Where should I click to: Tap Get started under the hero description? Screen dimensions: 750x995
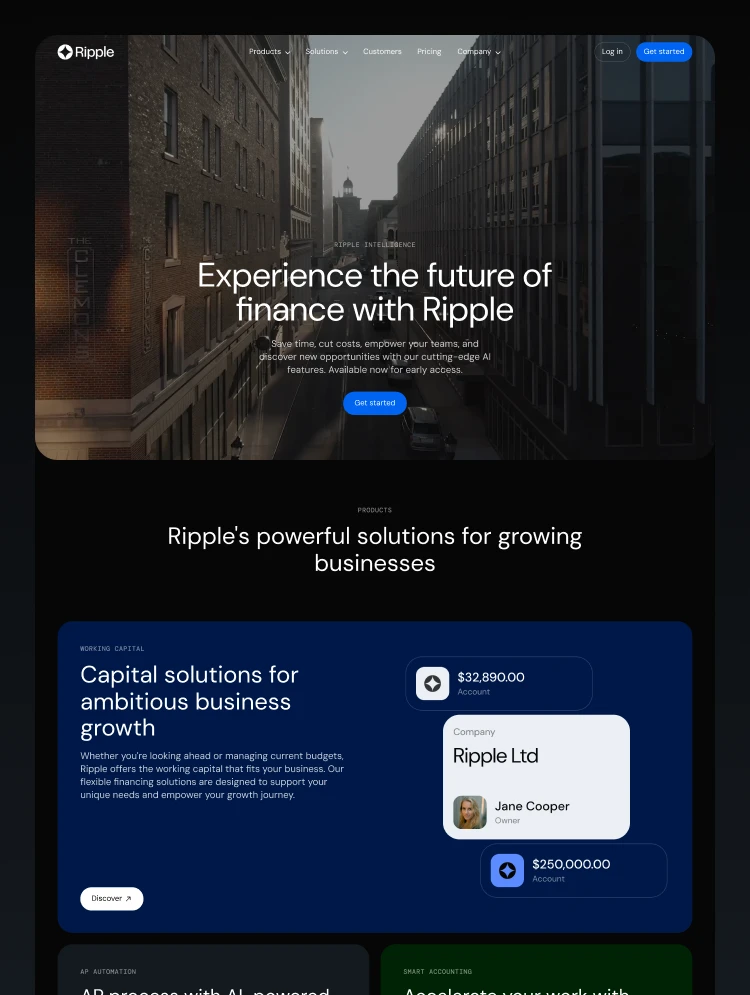[375, 403]
